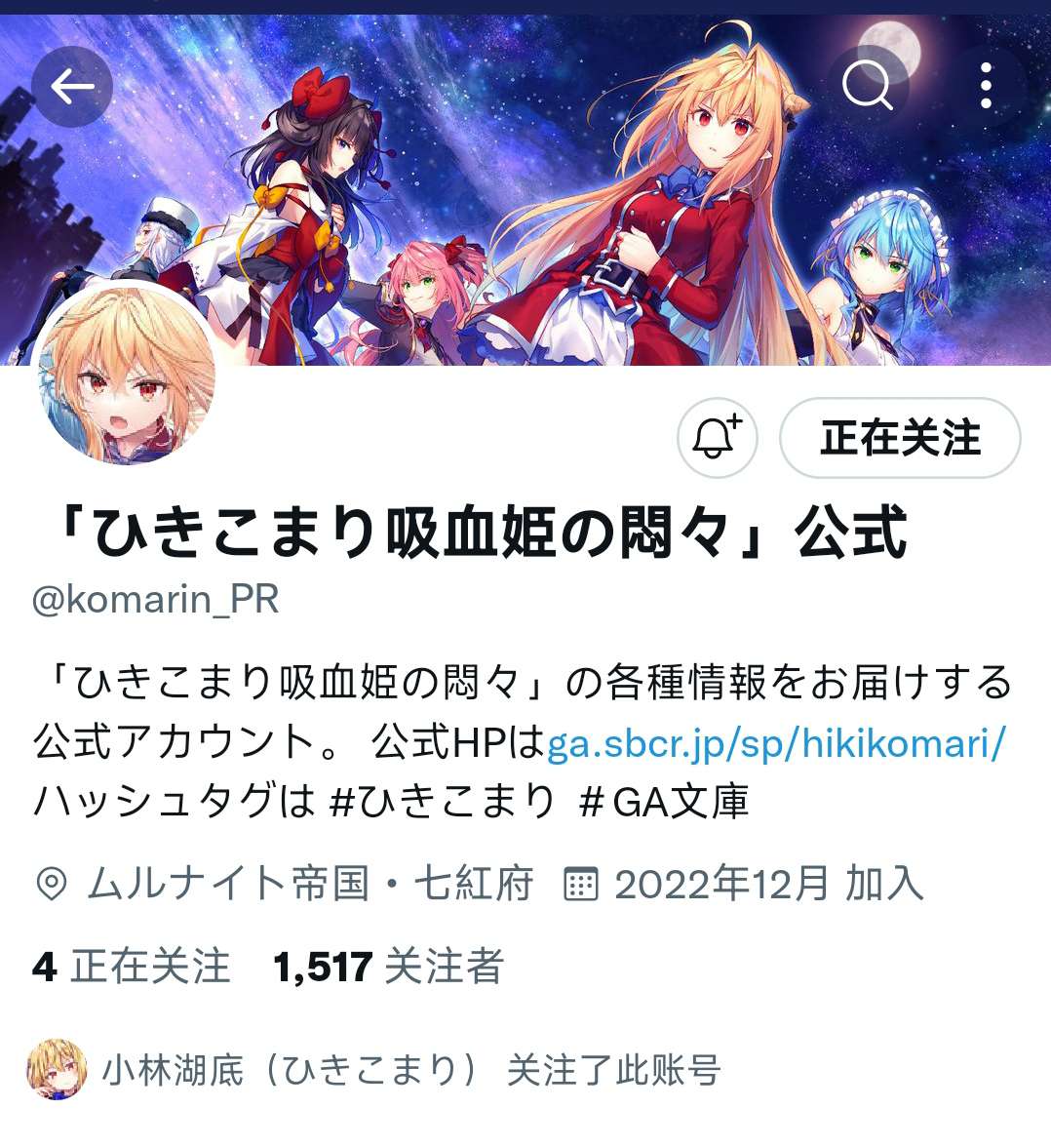View the 1,517 关注者 followers list
This screenshot has width=1051, height=1148.
(389, 967)
